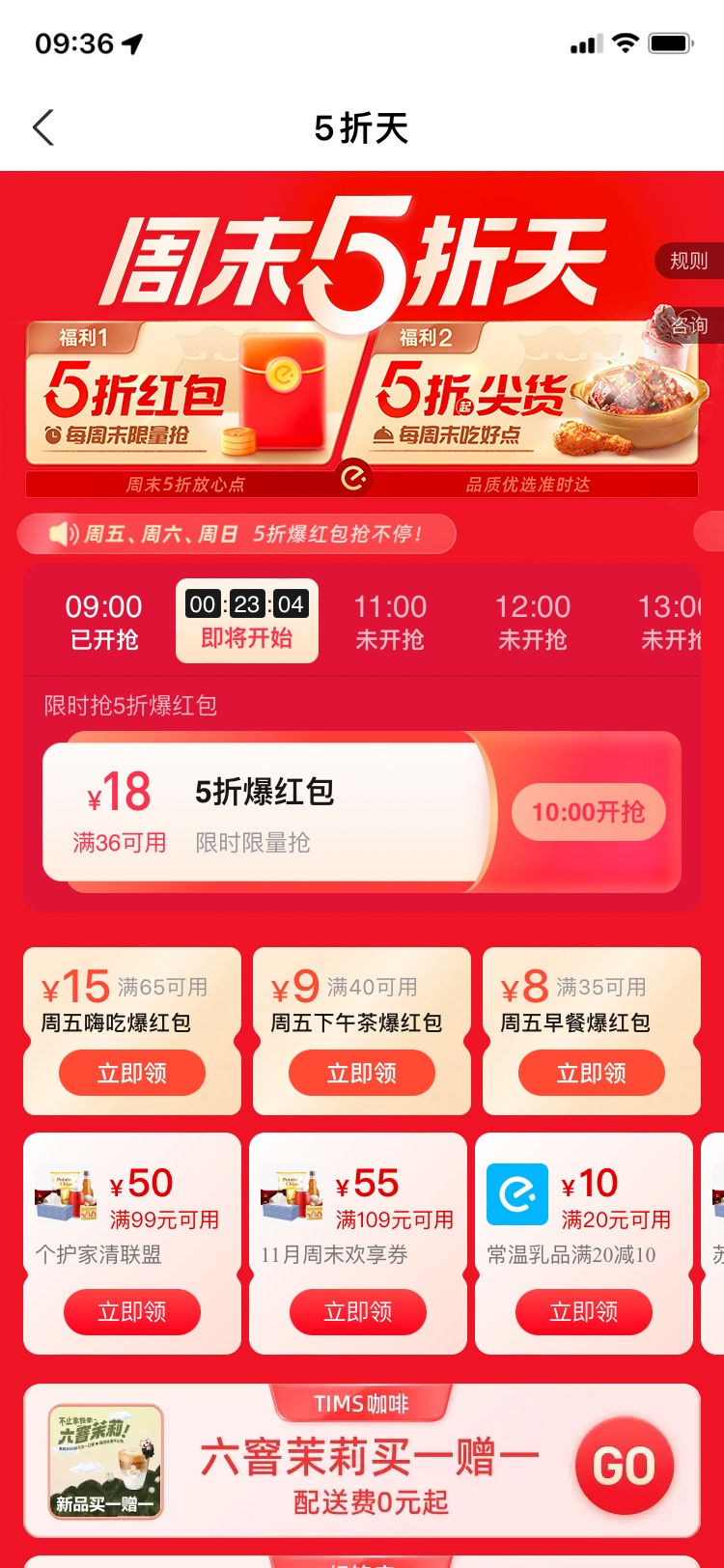Claim the ¥55 11月周末欢享券

[358, 1311]
